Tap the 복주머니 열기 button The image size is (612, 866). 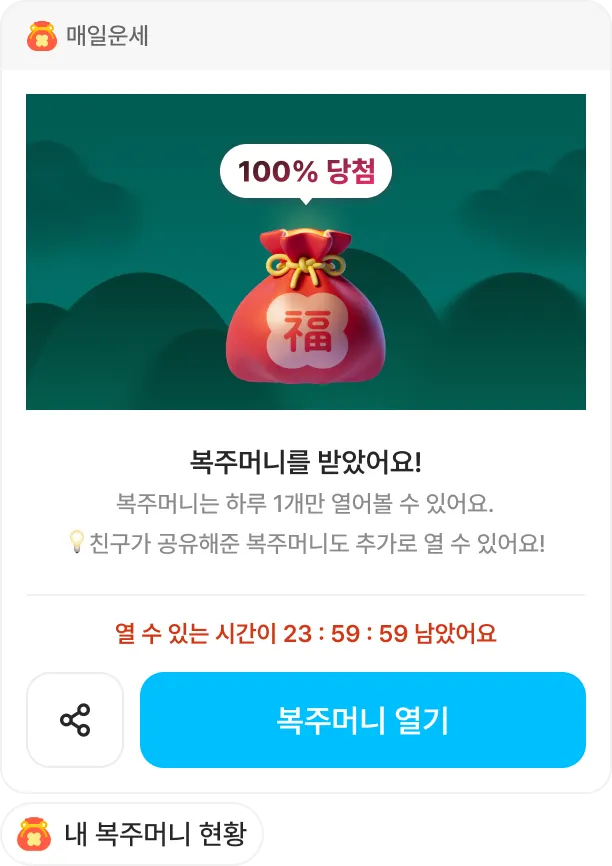[x=362, y=720]
